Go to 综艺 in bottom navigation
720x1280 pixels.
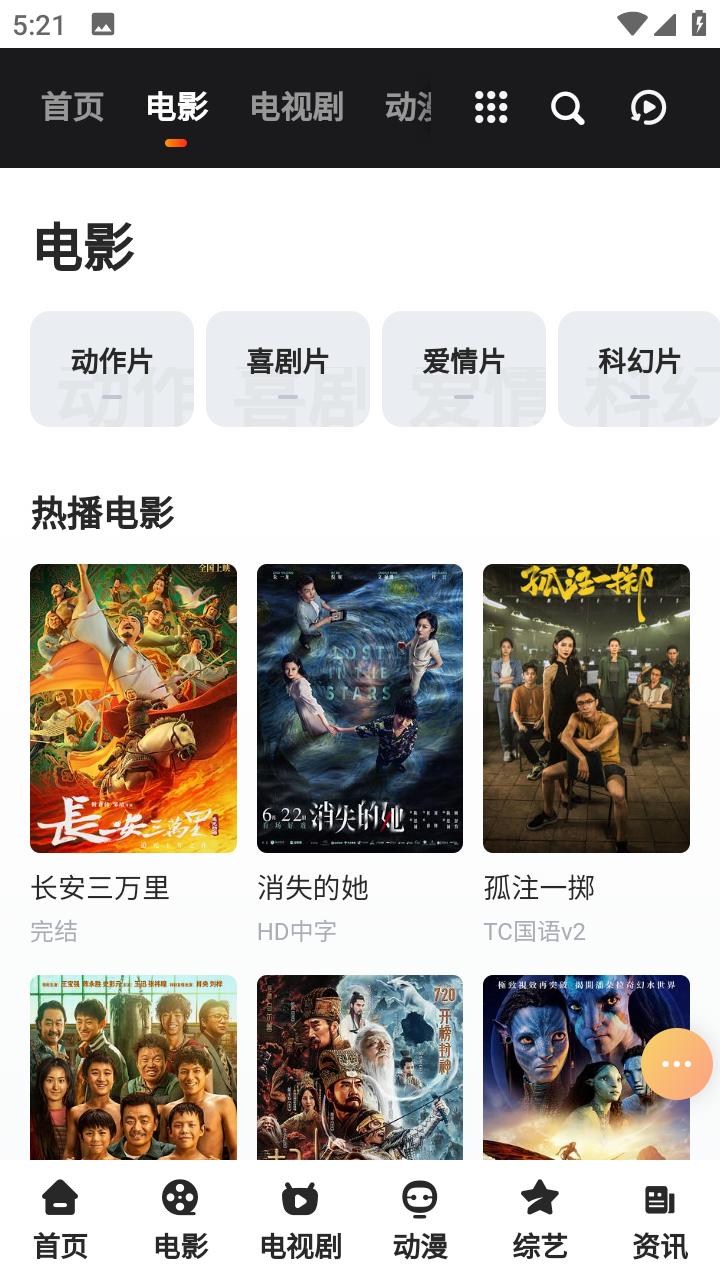tap(540, 1220)
